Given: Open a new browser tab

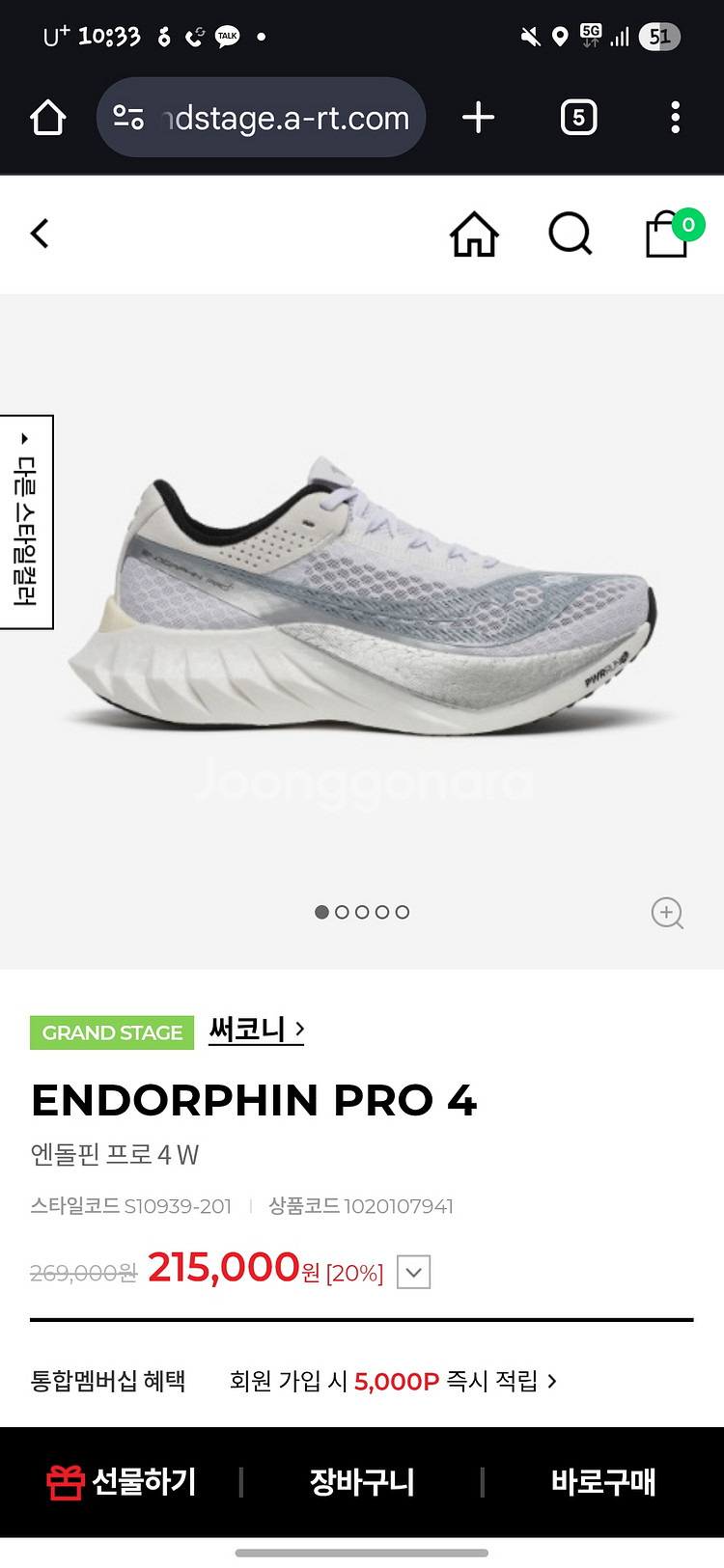Looking at the screenshot, I should point(478,118).
